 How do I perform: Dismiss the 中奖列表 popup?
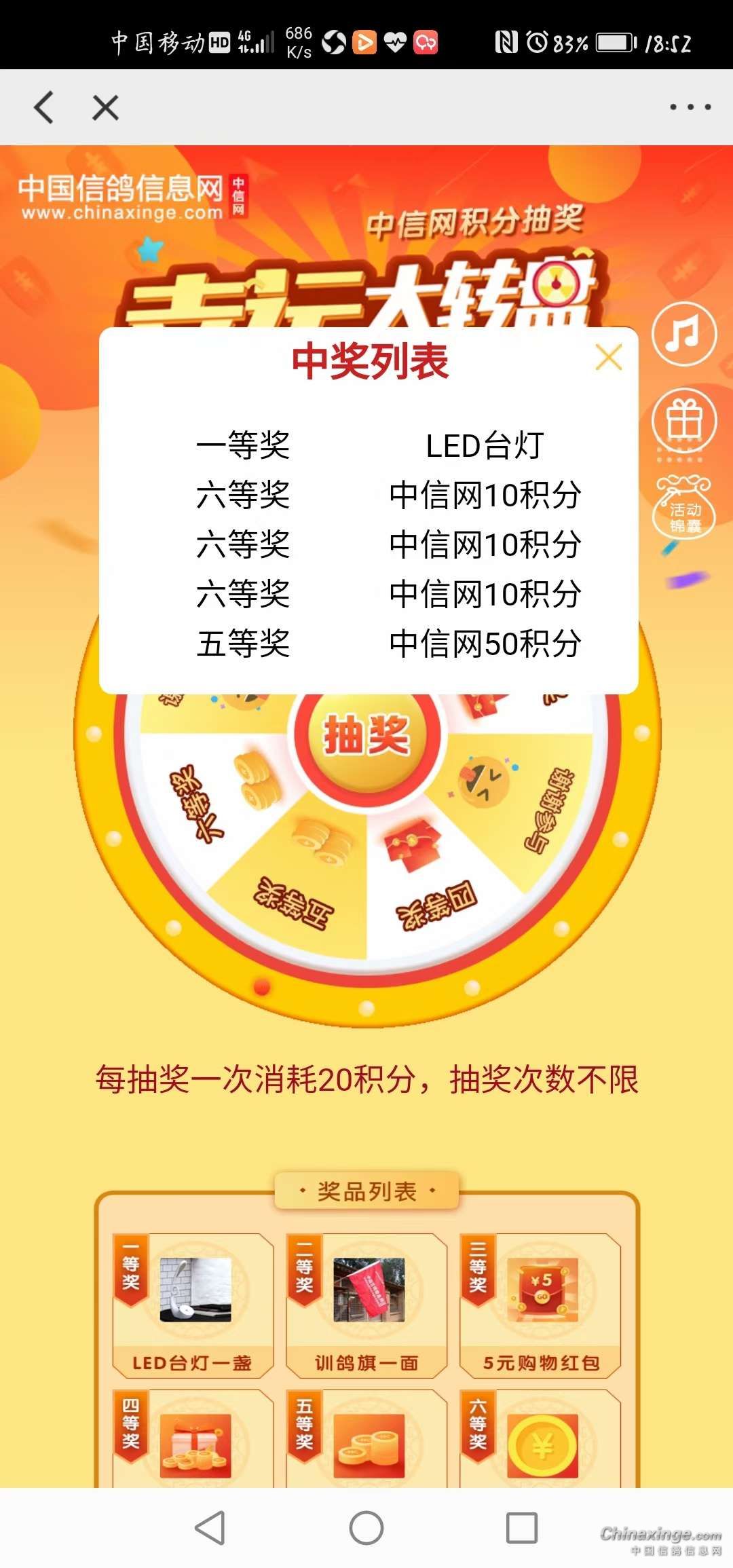click(608, 357)
